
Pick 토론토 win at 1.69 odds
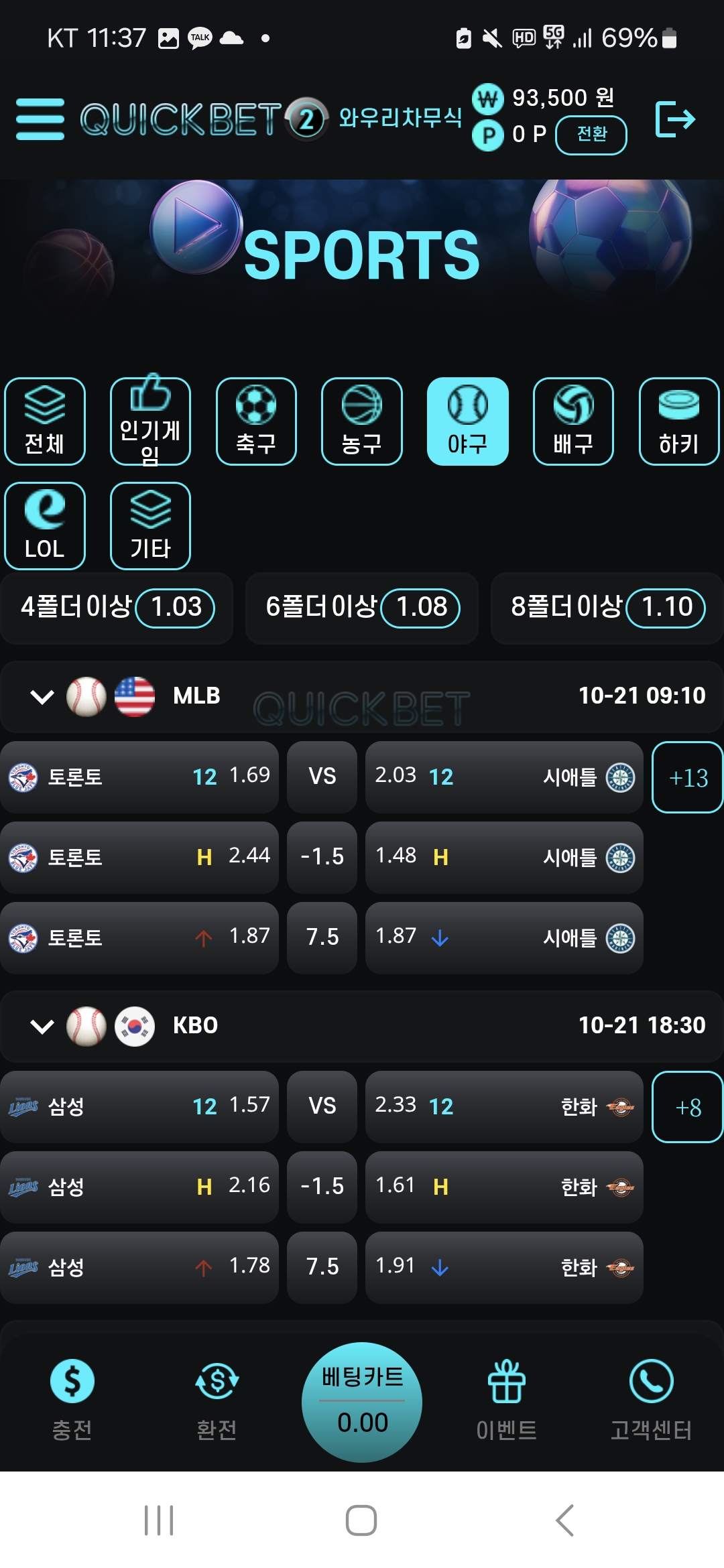[139, 777]
